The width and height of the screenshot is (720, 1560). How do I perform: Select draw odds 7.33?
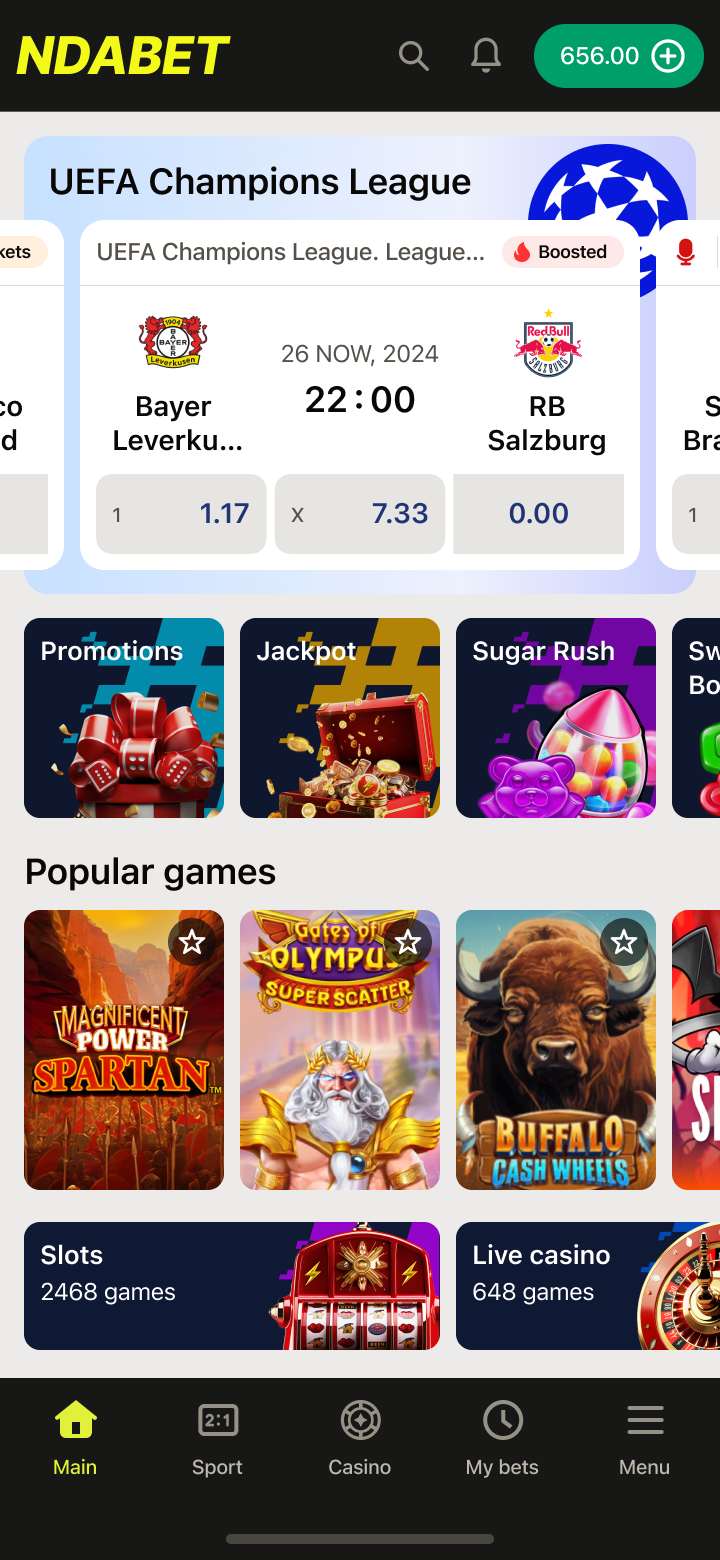[x=360, y=514]
